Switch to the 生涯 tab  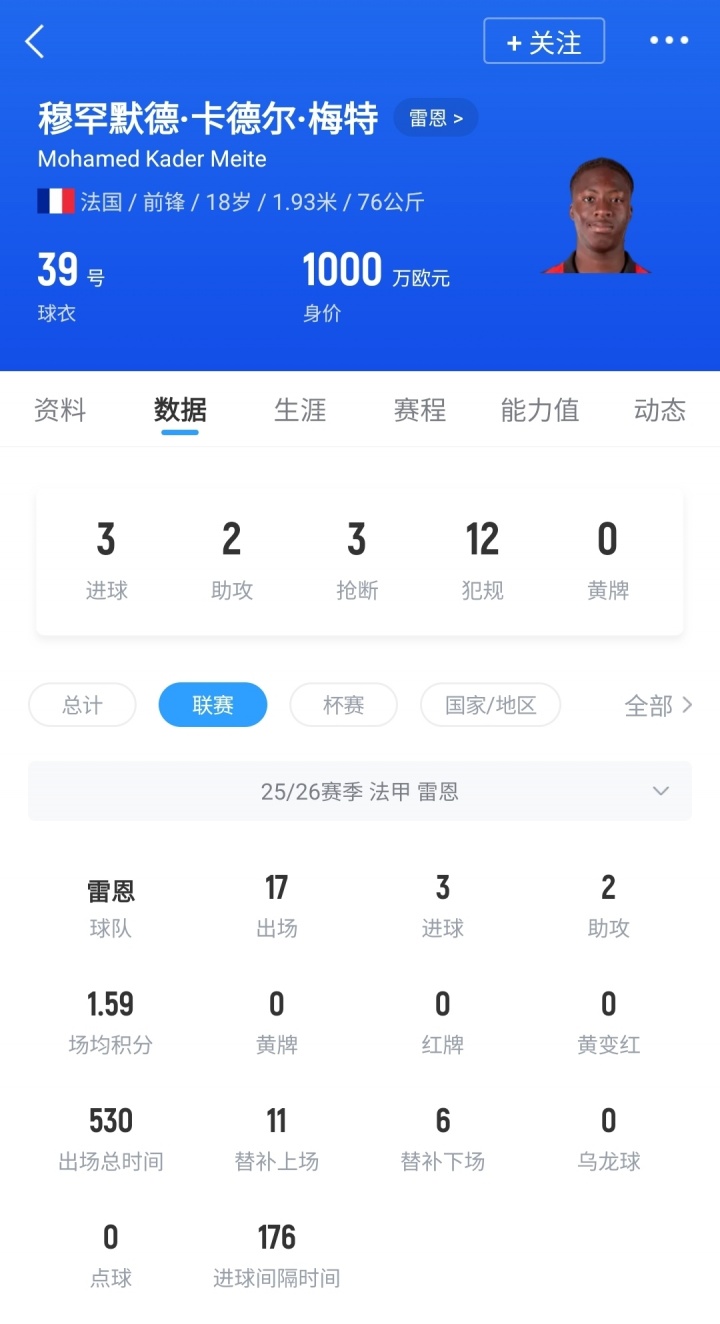[300, 410]
